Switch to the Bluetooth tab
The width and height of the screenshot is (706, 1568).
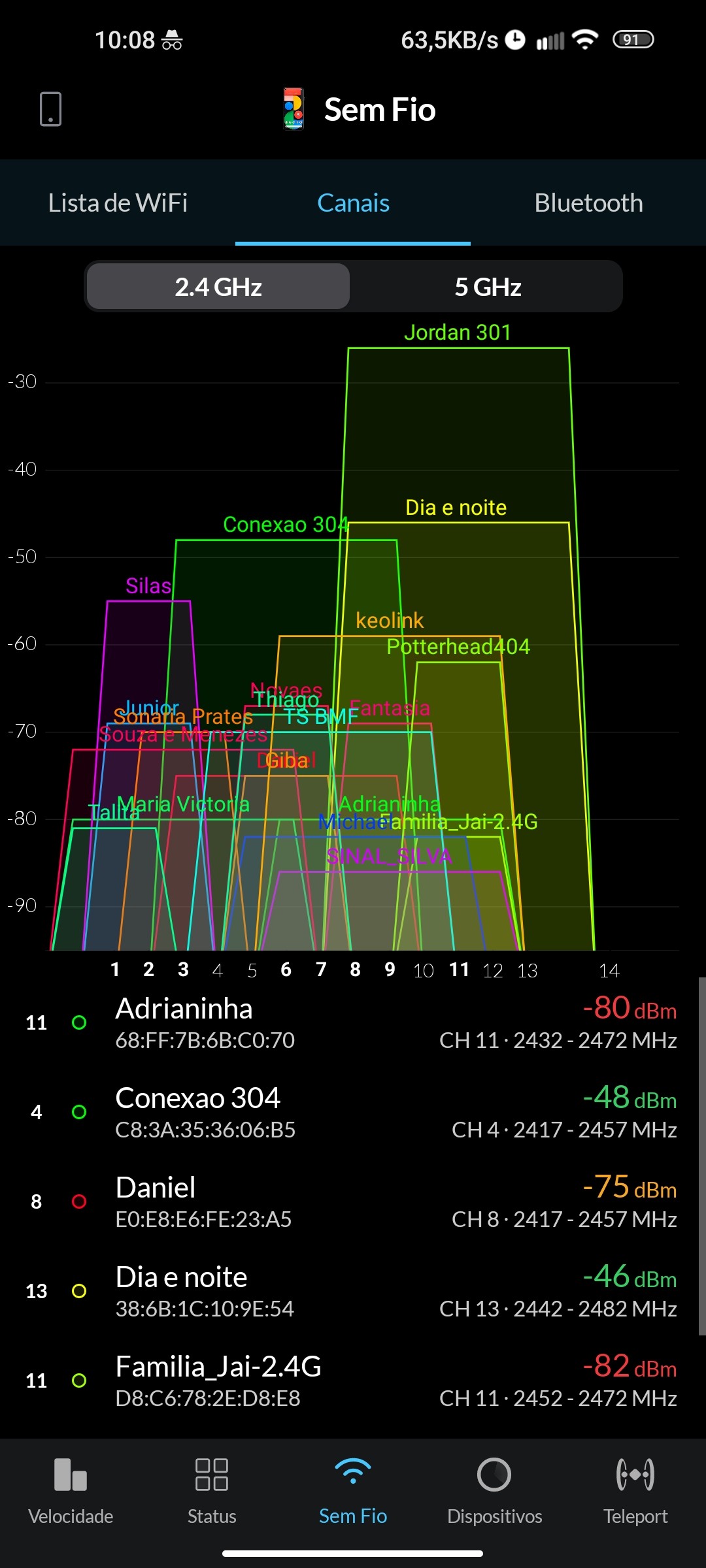pyautogui.click(x=588, y=203)
